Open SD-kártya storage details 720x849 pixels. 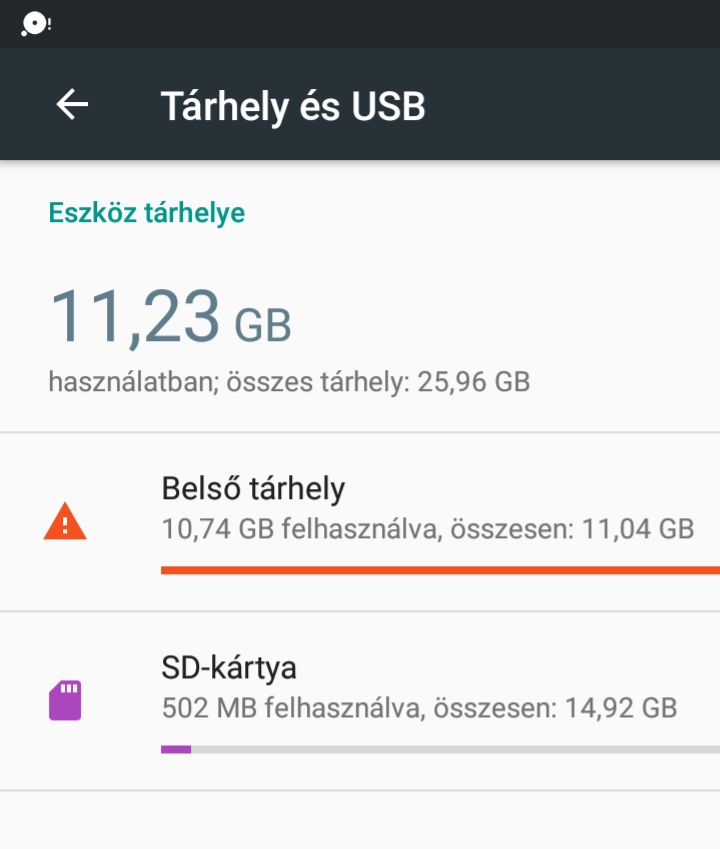pos(400,700)
